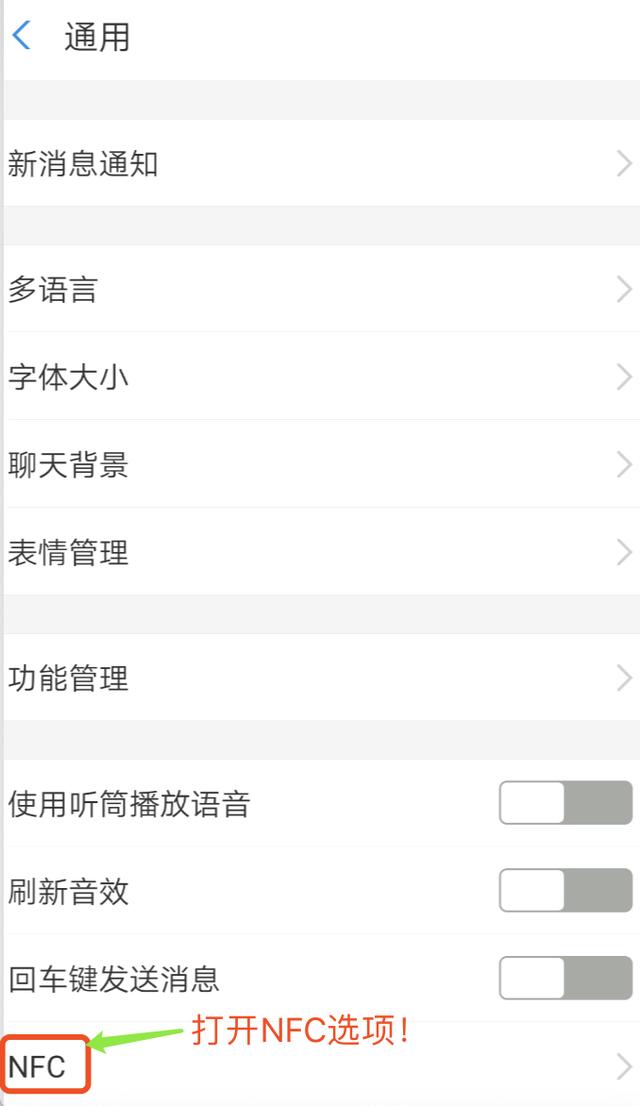Toggle the 刷新音效 switch
Screen dimensions: 640x1106
click(565, 890)
